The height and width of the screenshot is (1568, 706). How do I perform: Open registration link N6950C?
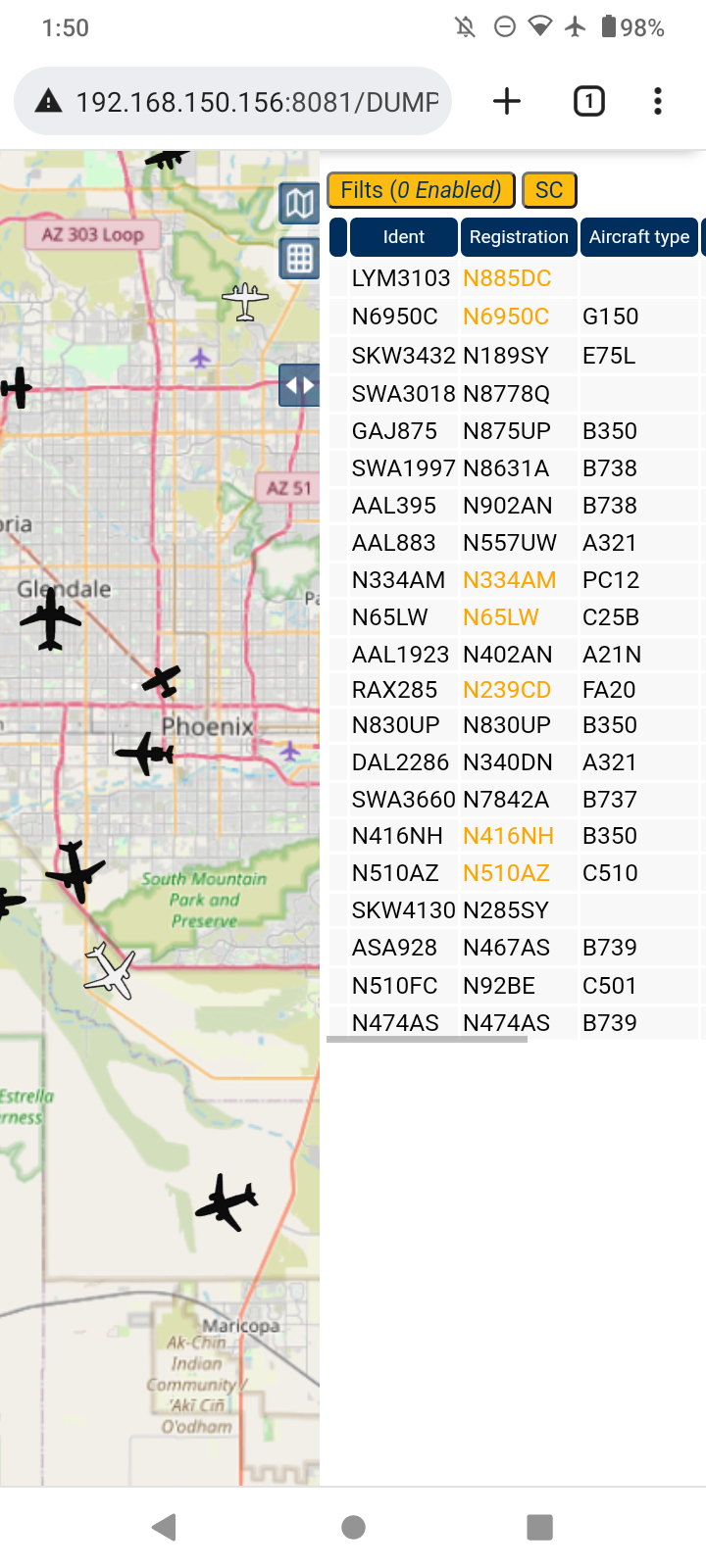(506, 317)
